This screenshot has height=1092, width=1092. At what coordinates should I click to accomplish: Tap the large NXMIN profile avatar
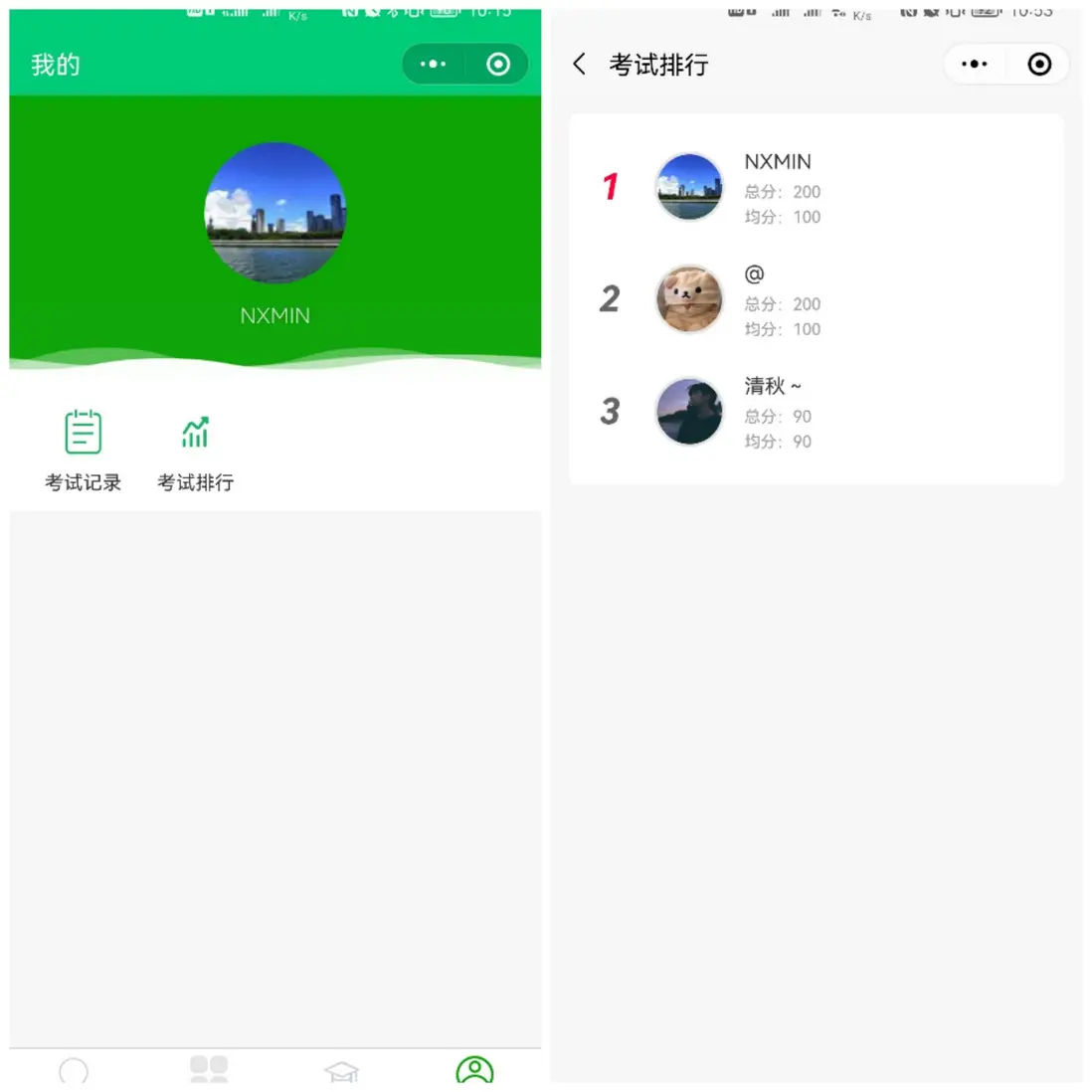pos(275,213)
